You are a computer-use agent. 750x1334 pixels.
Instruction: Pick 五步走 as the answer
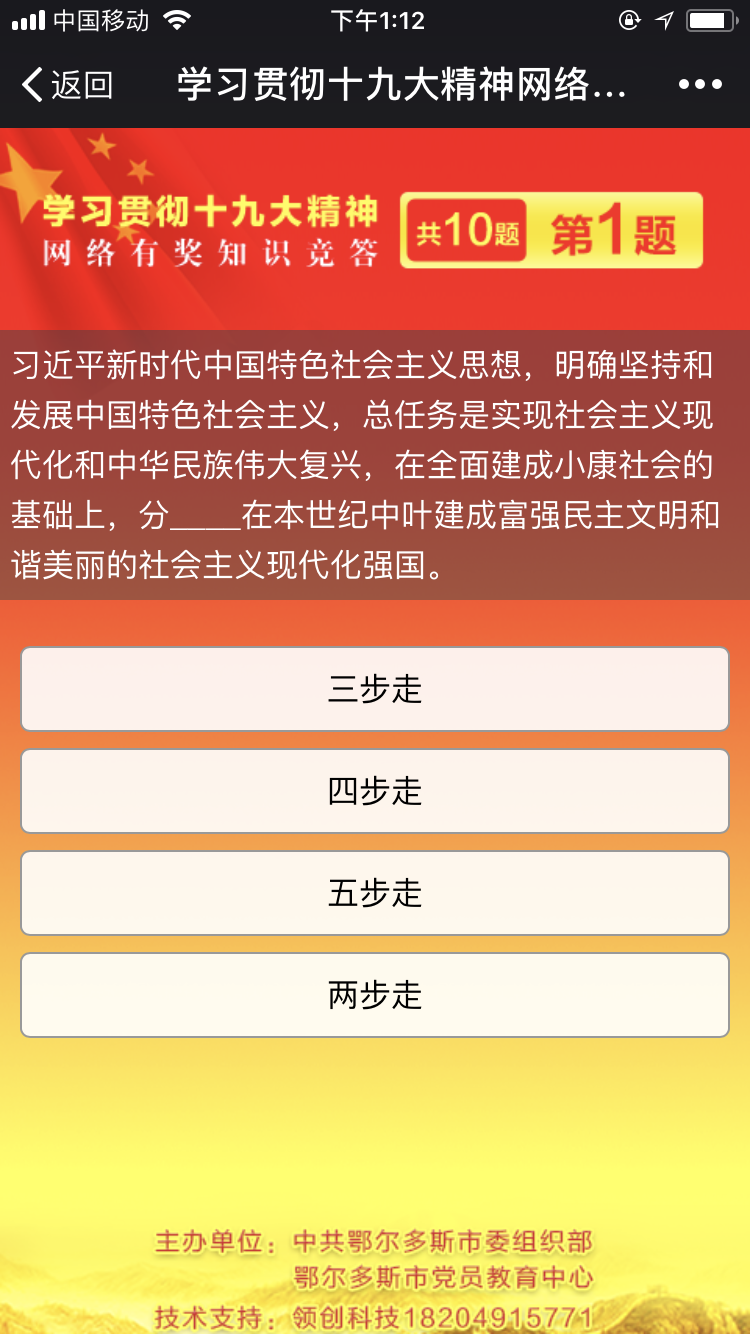click(x=375, y=893)
